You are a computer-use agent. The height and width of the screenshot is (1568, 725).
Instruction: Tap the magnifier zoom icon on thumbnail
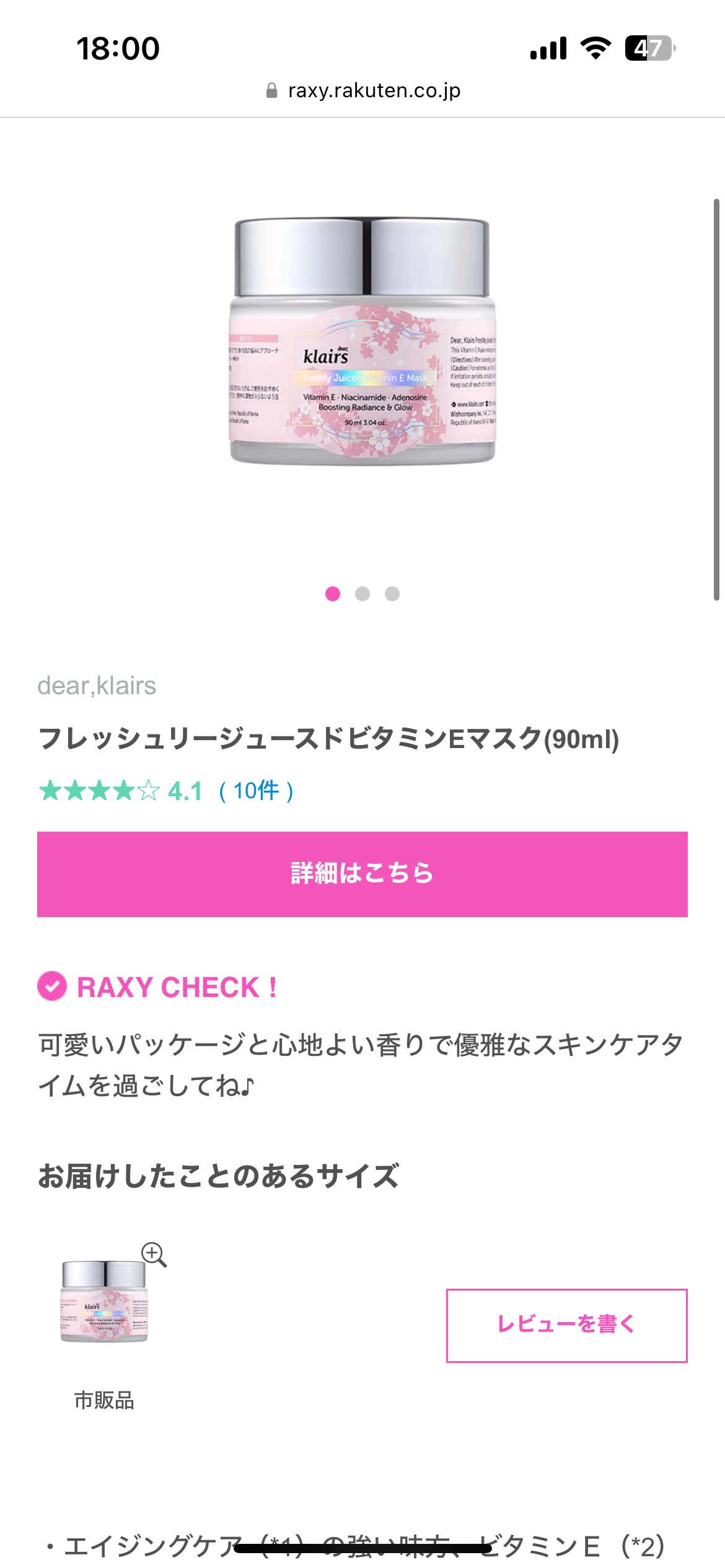click(x=154, y=1254)
